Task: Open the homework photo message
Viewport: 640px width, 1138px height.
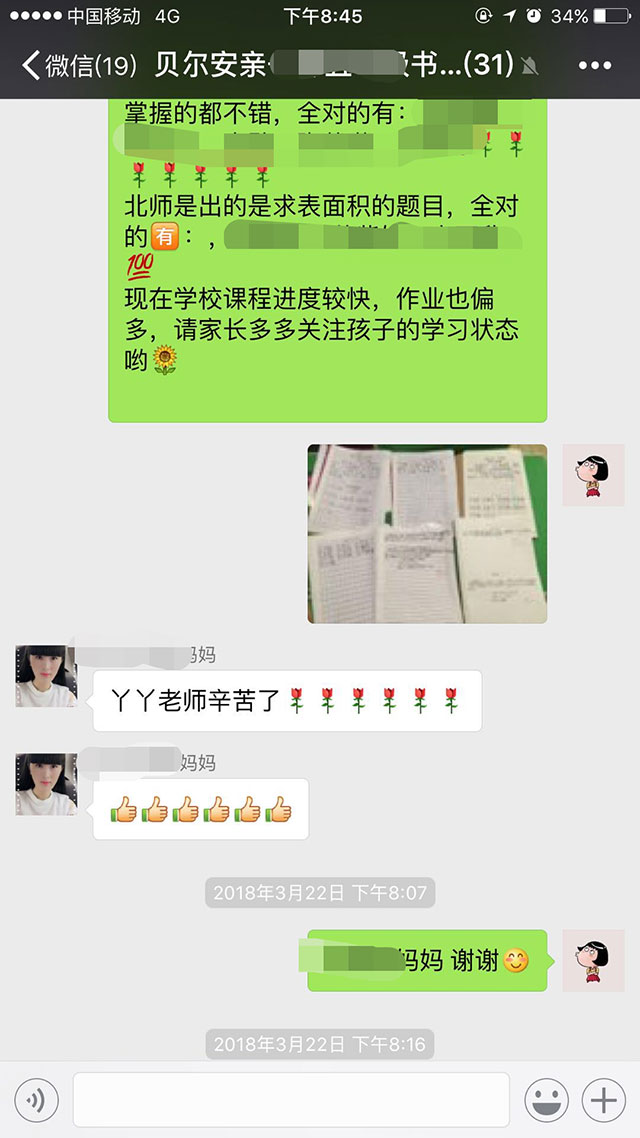Action: click(x=427, y=533)
